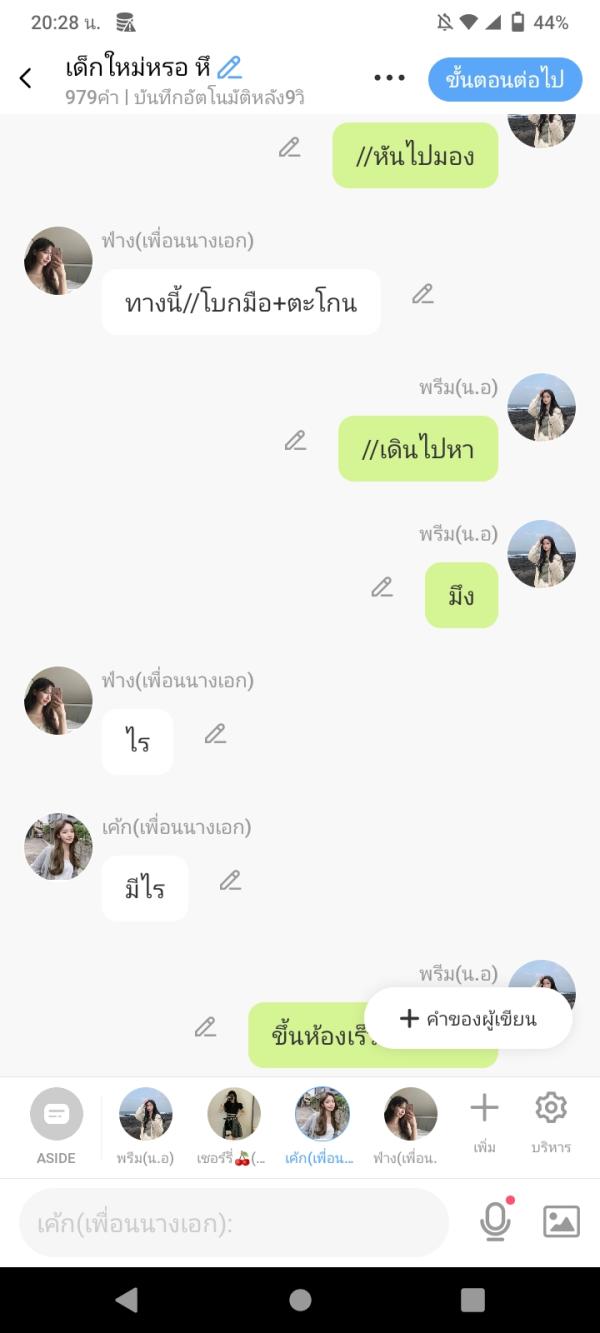Open the three-dot overflow menu

coord(389,78)
